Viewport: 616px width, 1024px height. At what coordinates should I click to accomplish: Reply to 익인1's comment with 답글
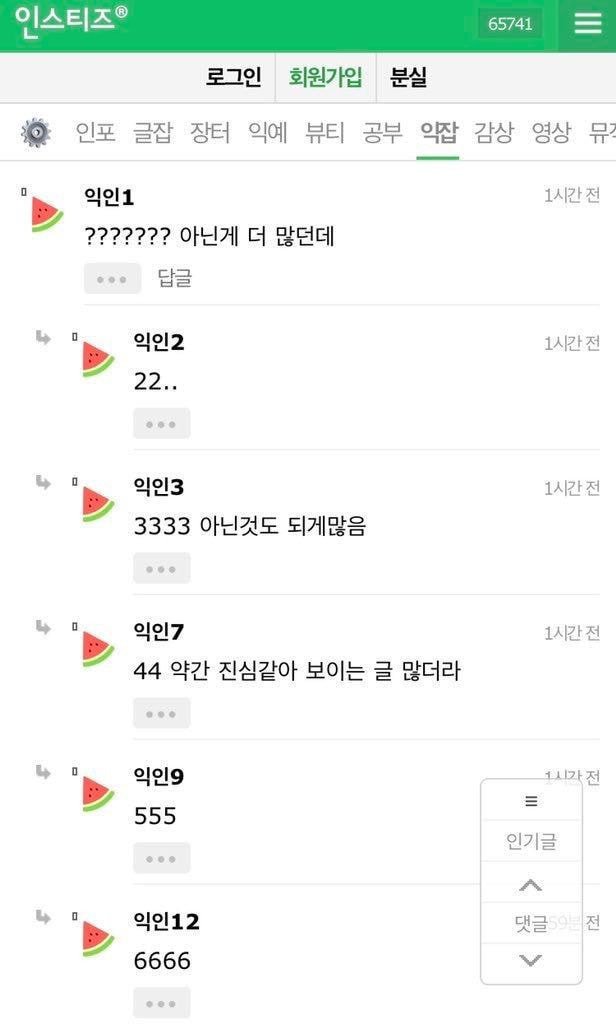click(175, 278)
